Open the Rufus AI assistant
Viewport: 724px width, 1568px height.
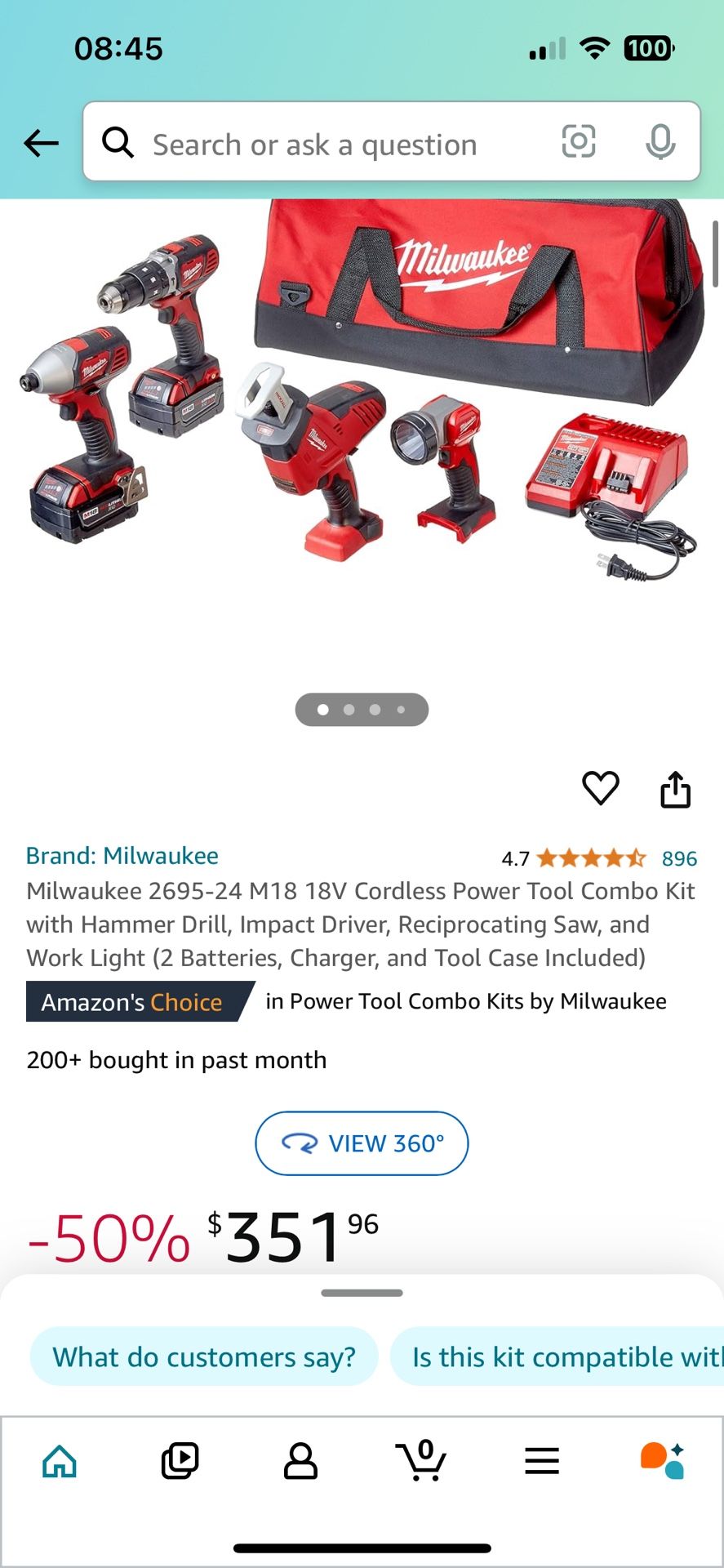[662, 1461]
